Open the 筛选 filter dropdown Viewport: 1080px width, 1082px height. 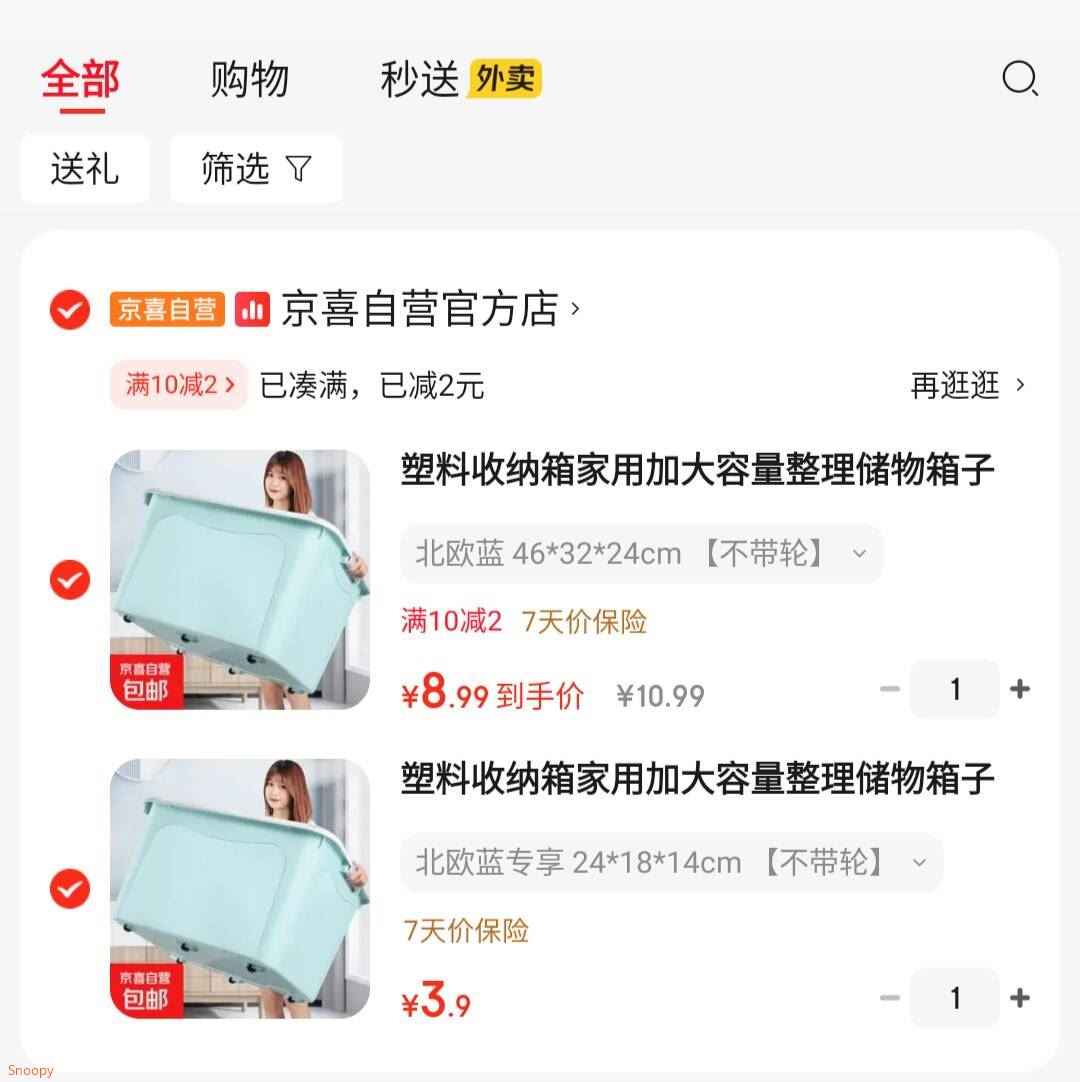(256, 169)
